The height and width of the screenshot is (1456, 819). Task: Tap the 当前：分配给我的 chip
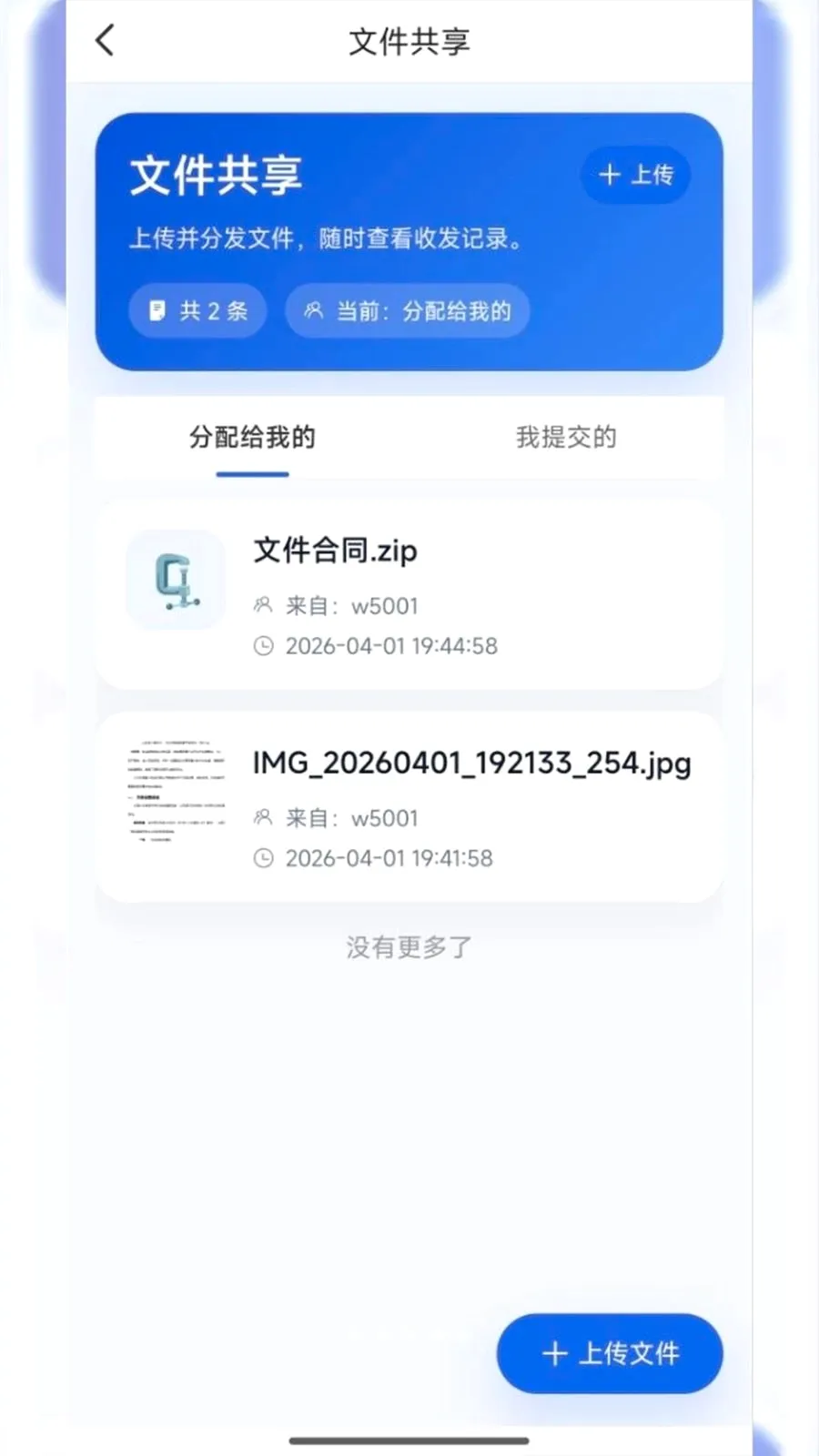point(408,311)
